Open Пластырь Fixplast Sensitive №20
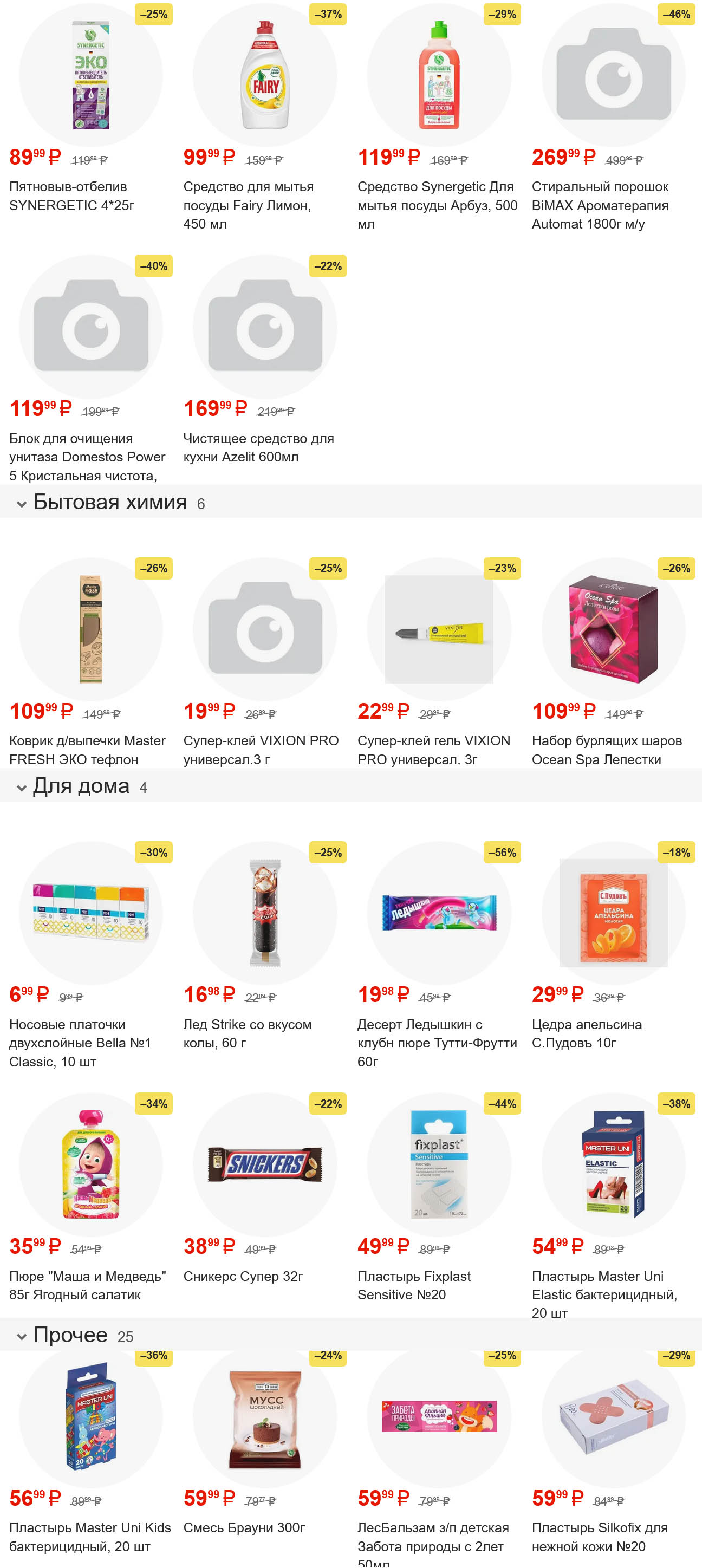702x1568 pixels. click(x=438, y=1164)
